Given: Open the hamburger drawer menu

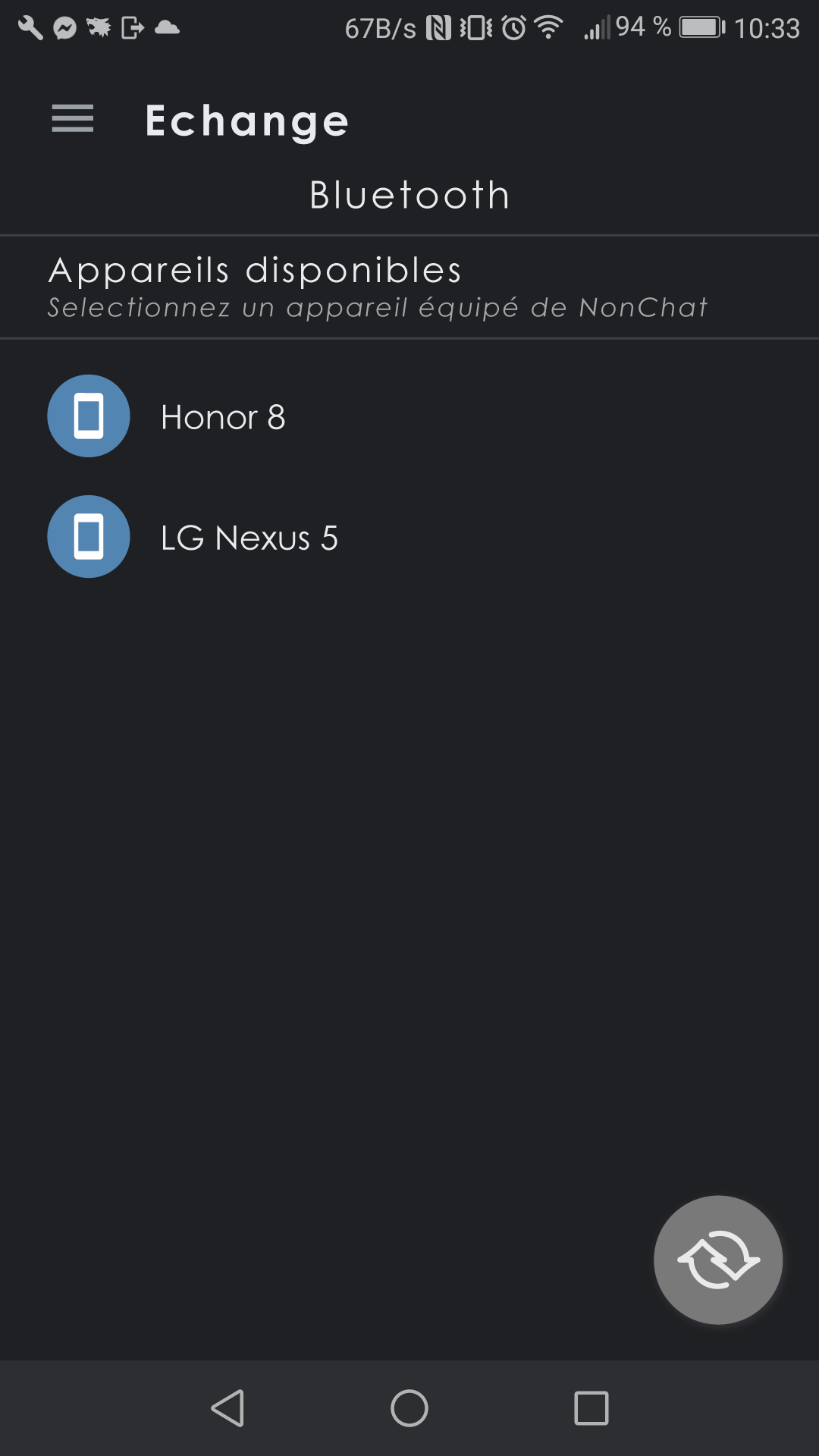Looking at the screenshot, I should pos(73,119).
